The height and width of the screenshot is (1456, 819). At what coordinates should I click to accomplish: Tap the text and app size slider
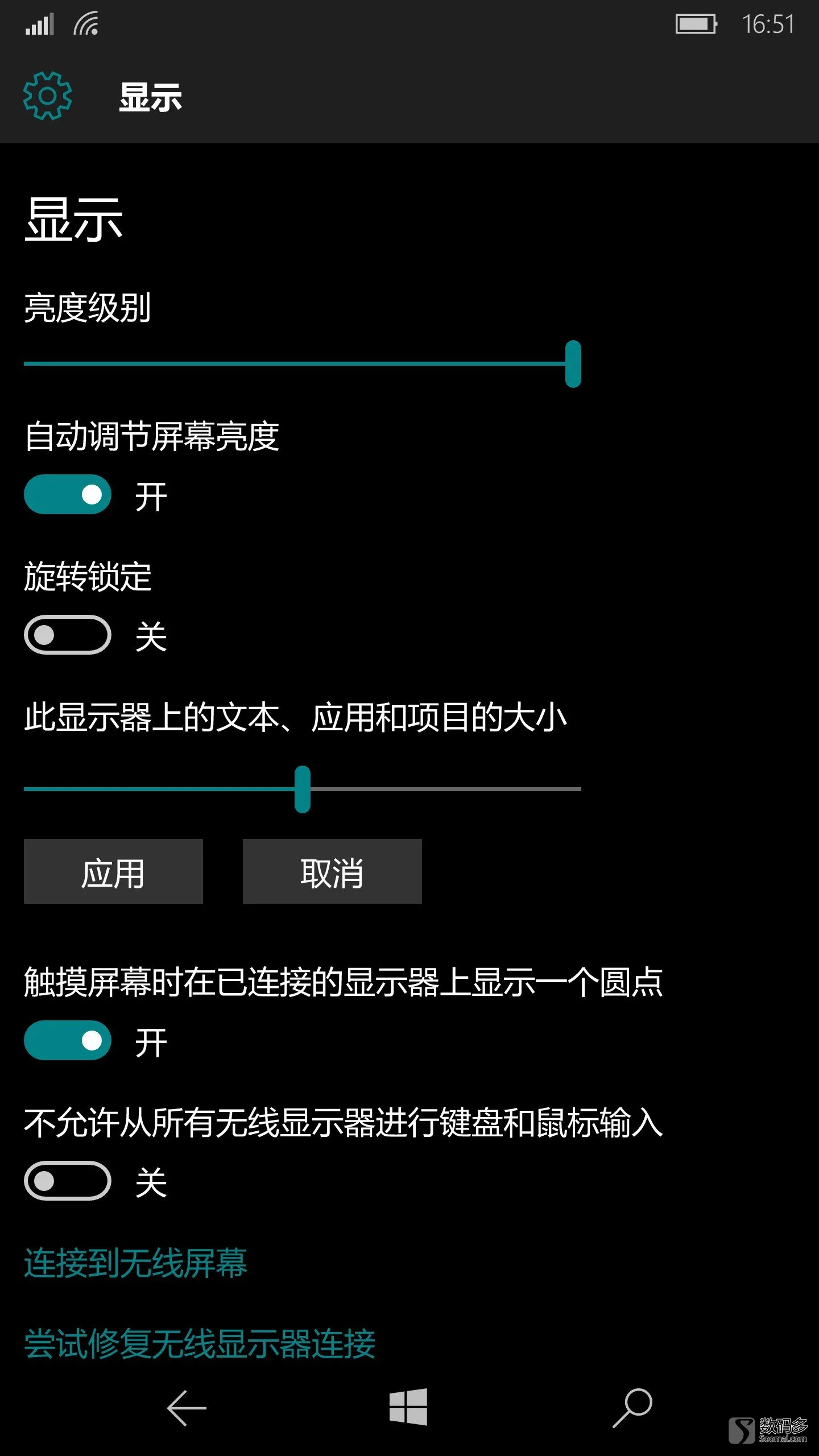point(303,789)
